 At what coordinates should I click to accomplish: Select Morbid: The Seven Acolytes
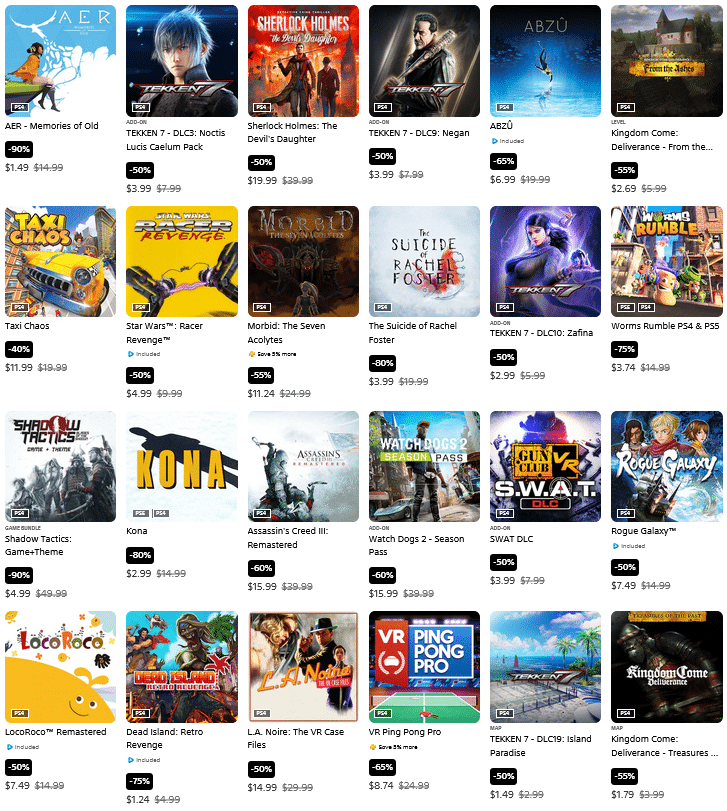[303, 262]
